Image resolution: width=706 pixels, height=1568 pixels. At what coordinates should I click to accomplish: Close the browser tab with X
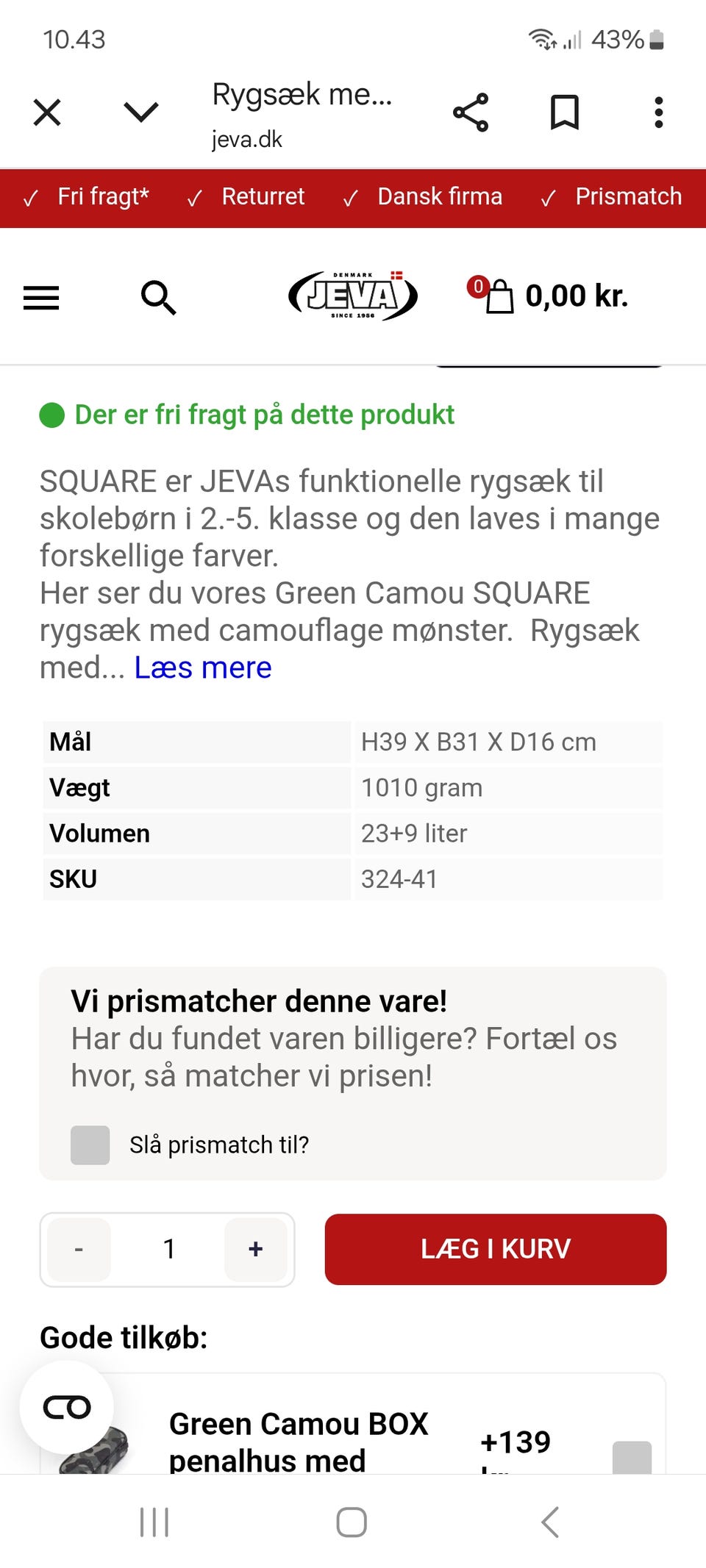(47, 112)
